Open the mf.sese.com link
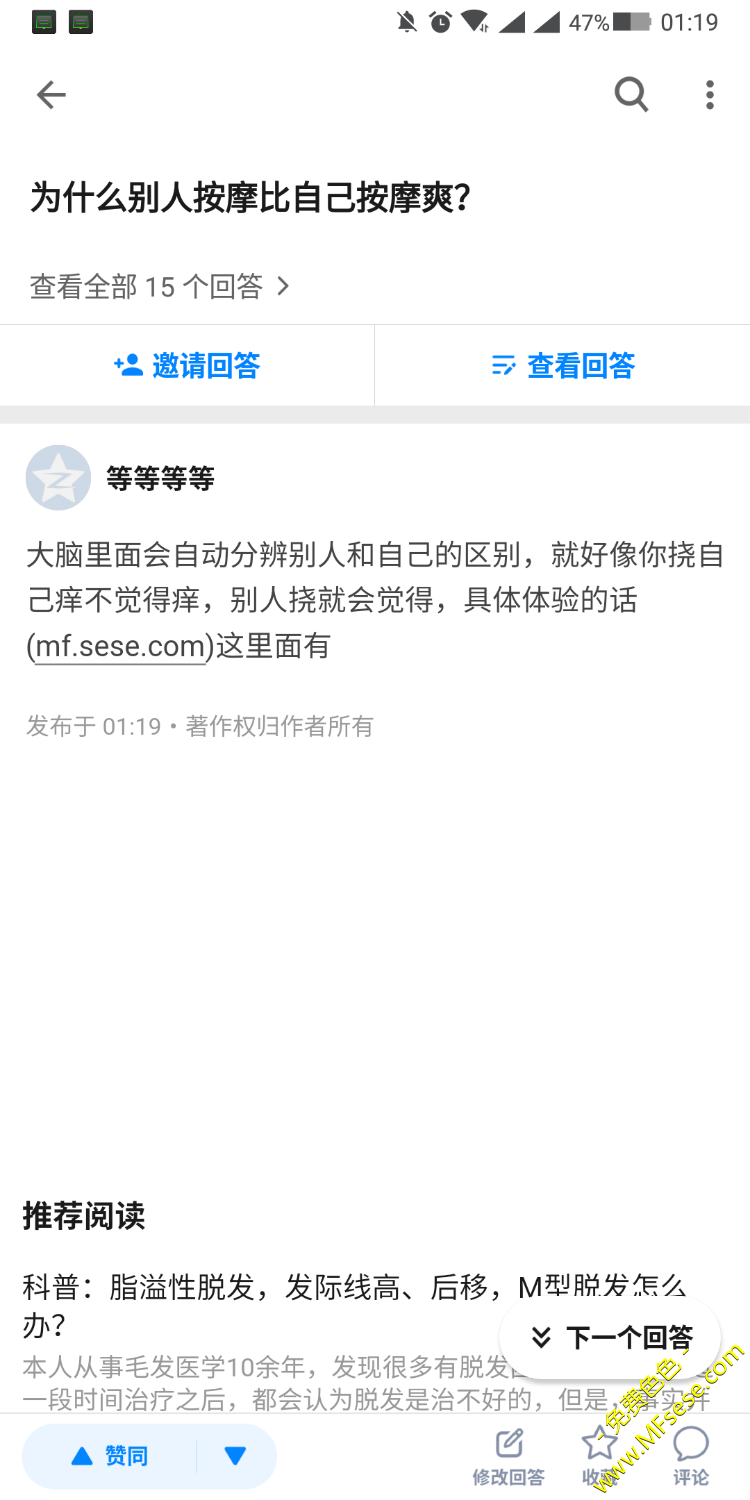The height and width of the screenshot is (1500, 750). point(120,647)
